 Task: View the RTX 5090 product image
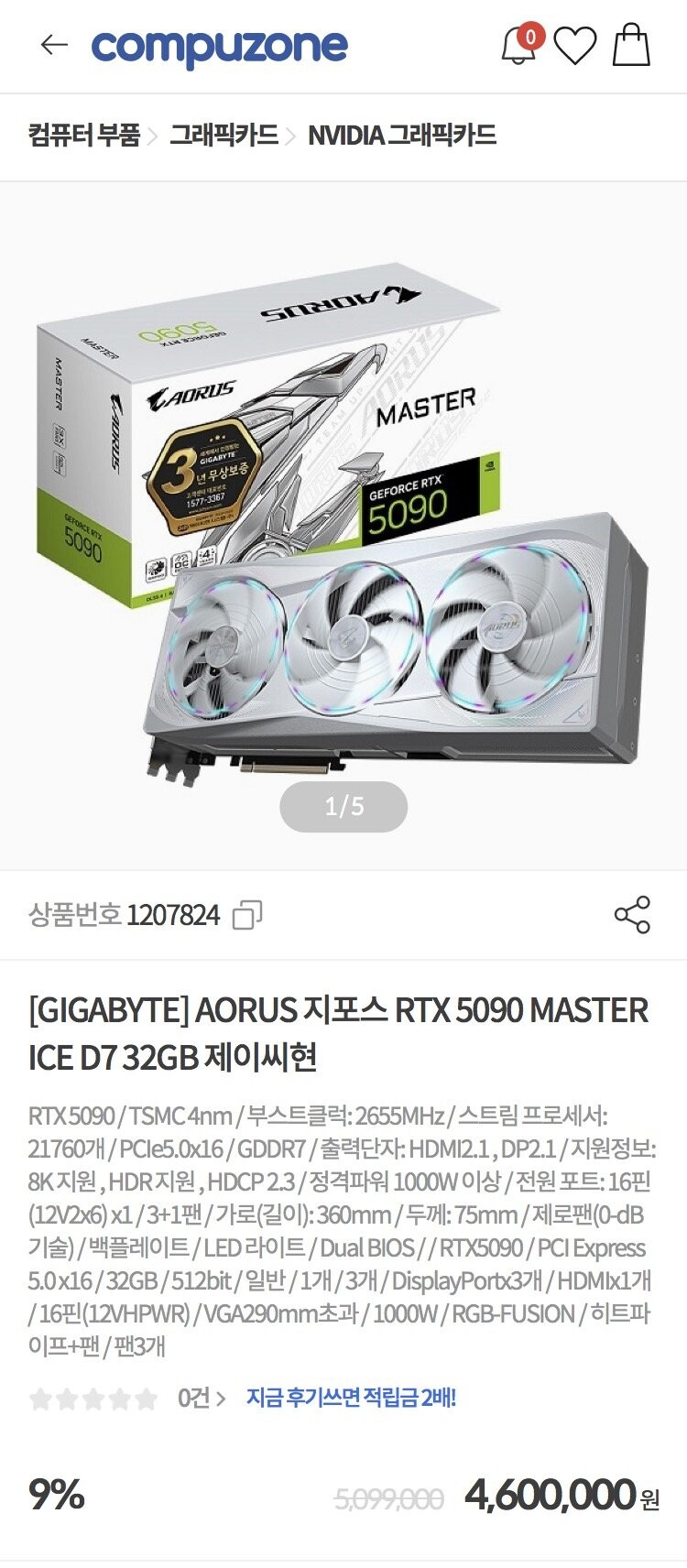[343, 522]
